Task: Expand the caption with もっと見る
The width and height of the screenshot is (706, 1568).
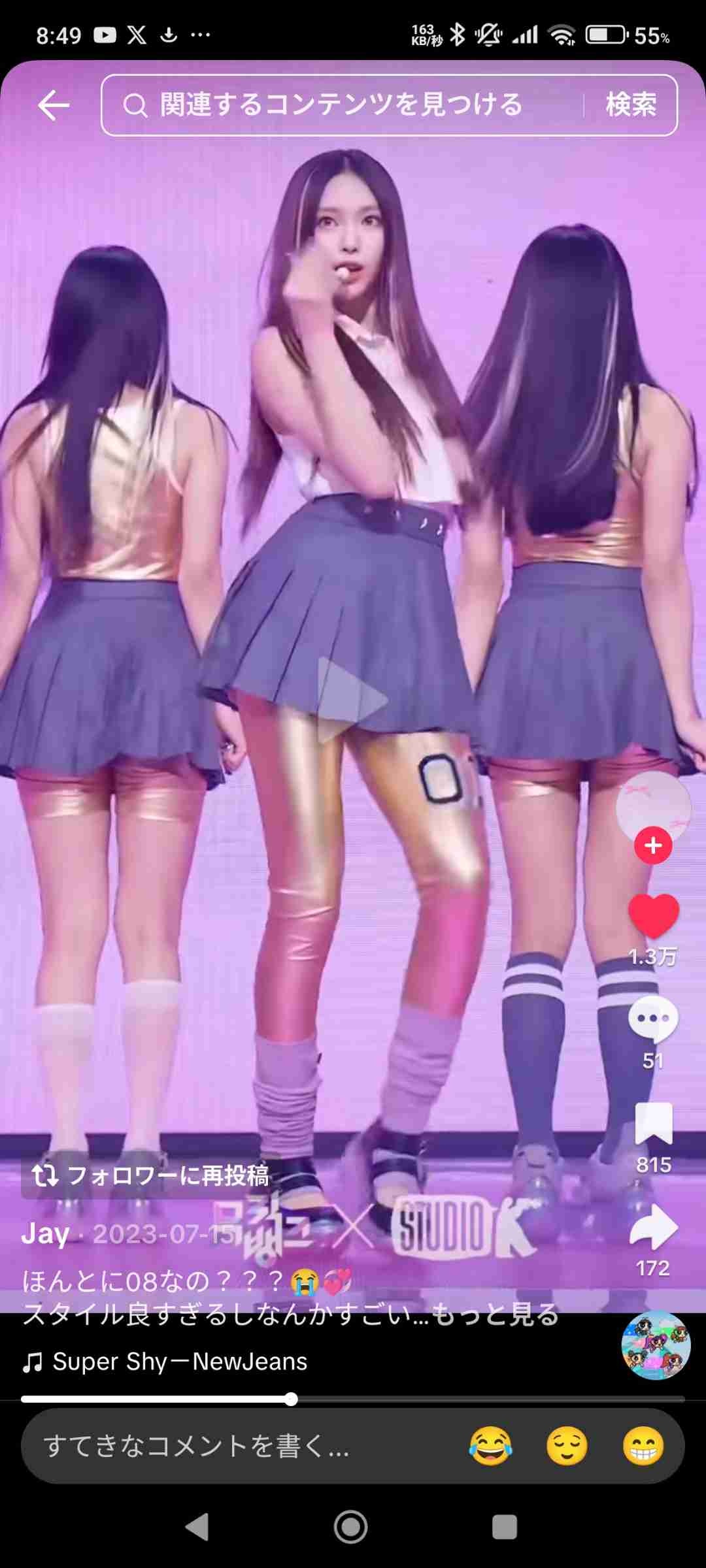Action: [x=496, y=1315]
